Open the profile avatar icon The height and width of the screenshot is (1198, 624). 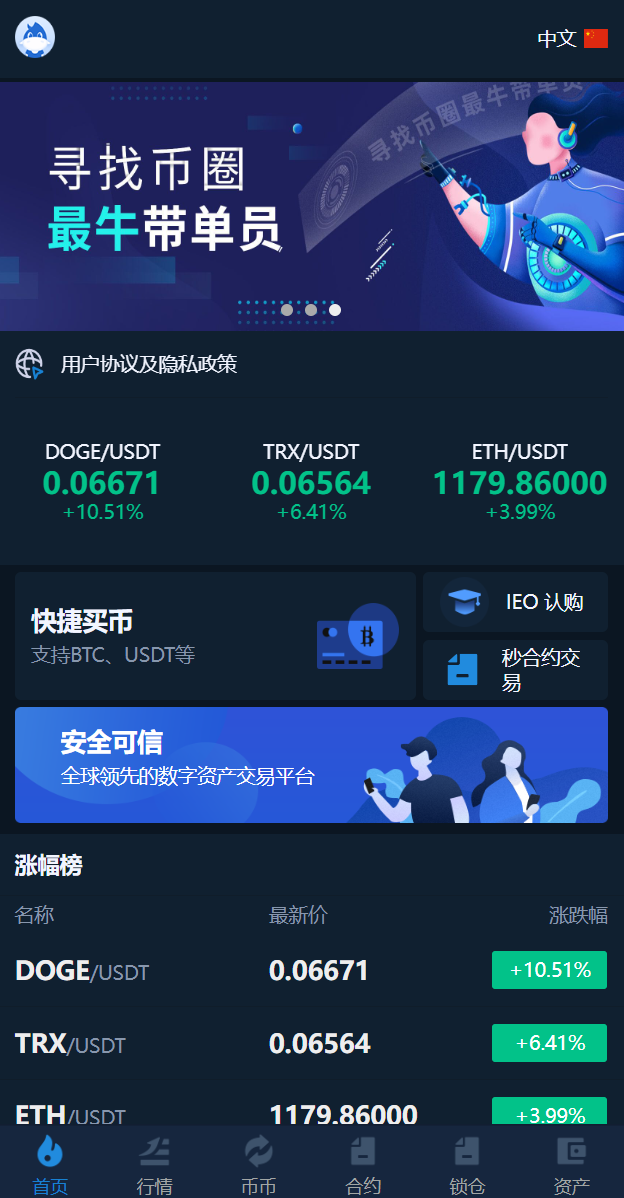coord(35,38)
